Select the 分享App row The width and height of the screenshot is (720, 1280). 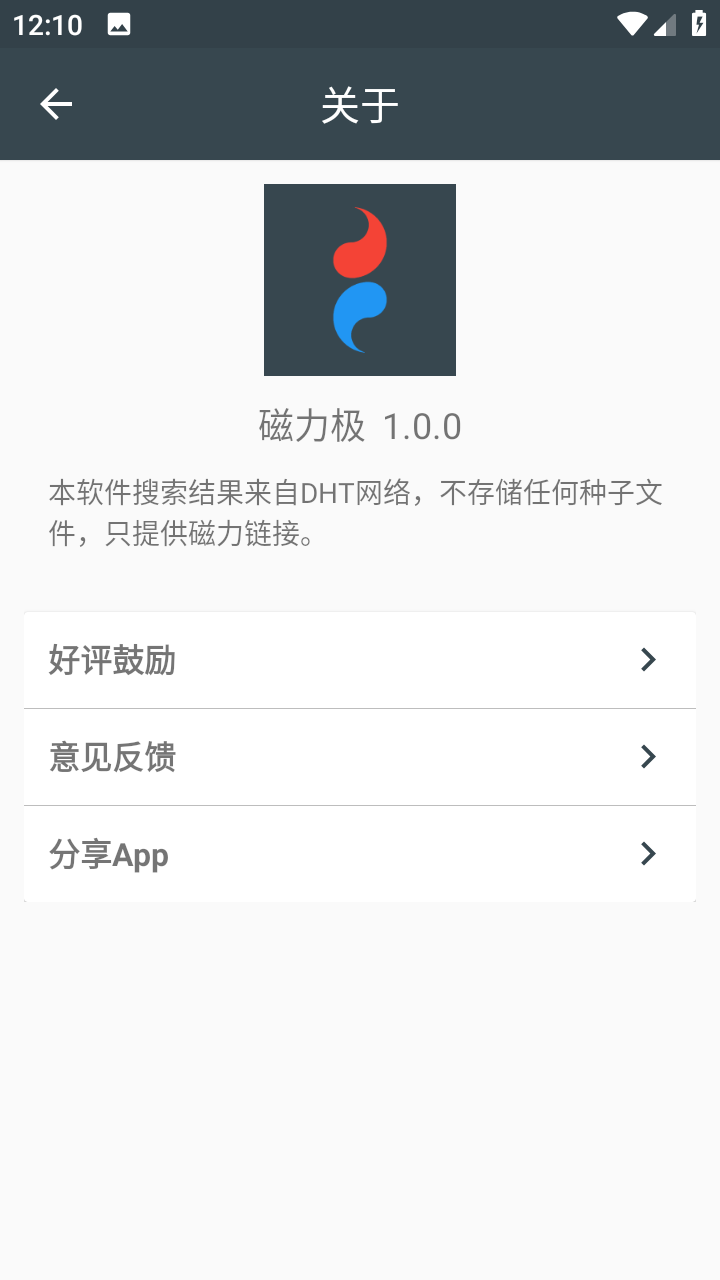pos(360,854)
